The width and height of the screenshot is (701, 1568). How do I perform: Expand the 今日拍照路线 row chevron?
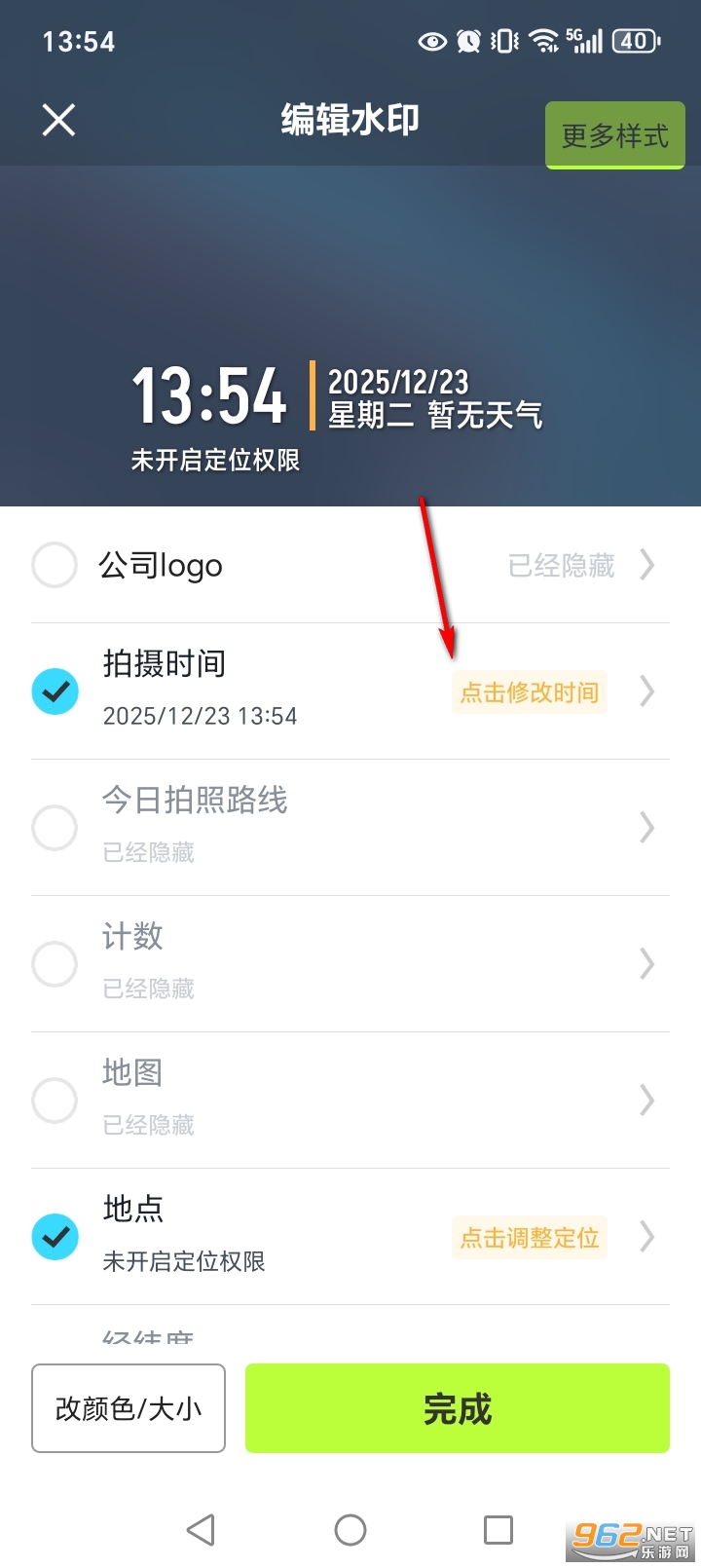pos(647,828)
